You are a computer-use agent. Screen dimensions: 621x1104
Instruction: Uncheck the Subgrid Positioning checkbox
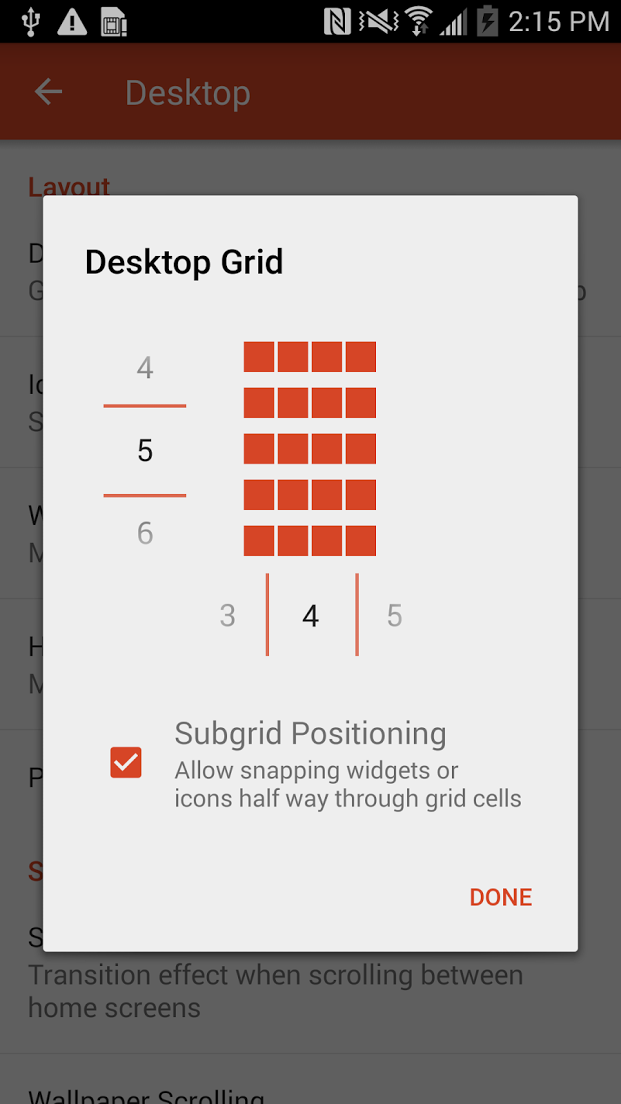click(x=126, y=763)
